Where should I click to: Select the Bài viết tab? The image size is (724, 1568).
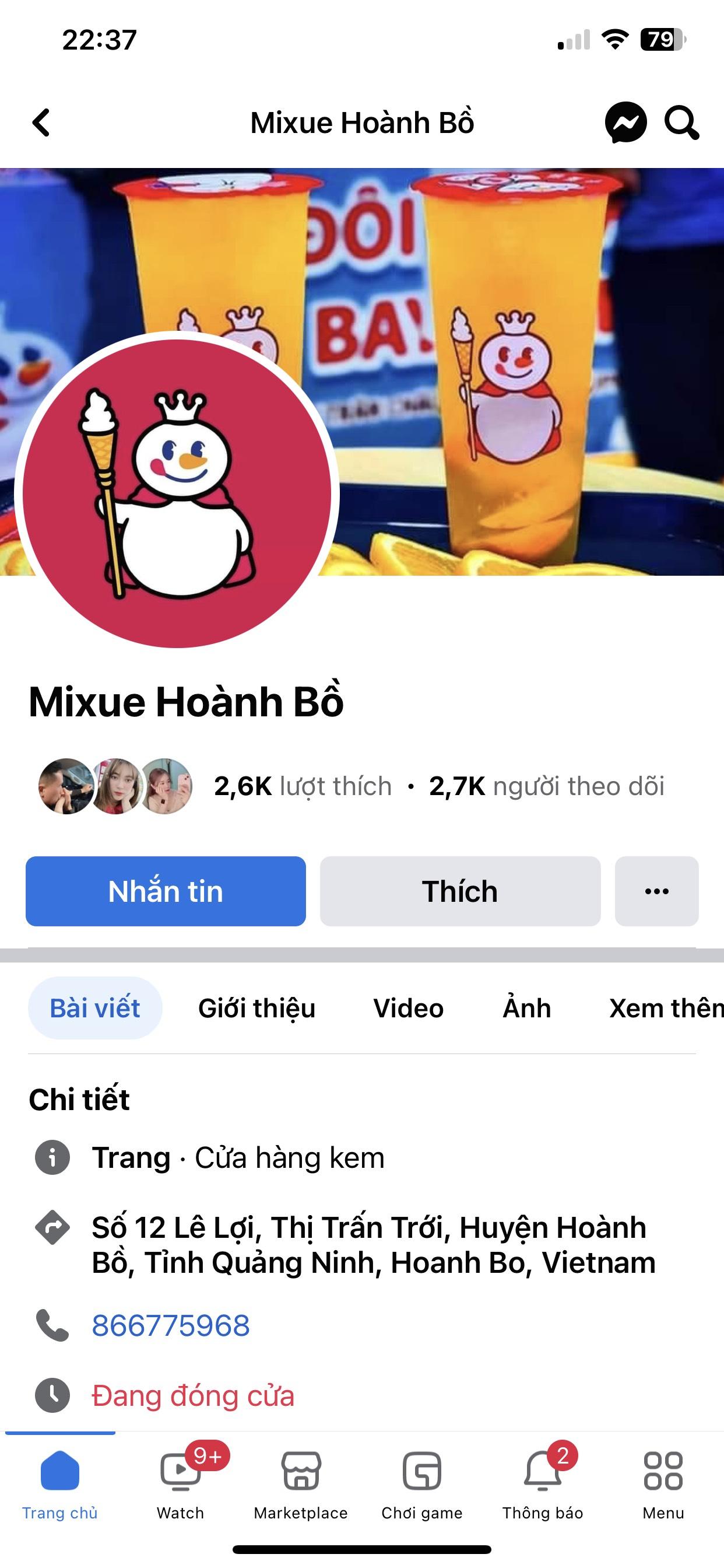click(x=95, y=1008)
